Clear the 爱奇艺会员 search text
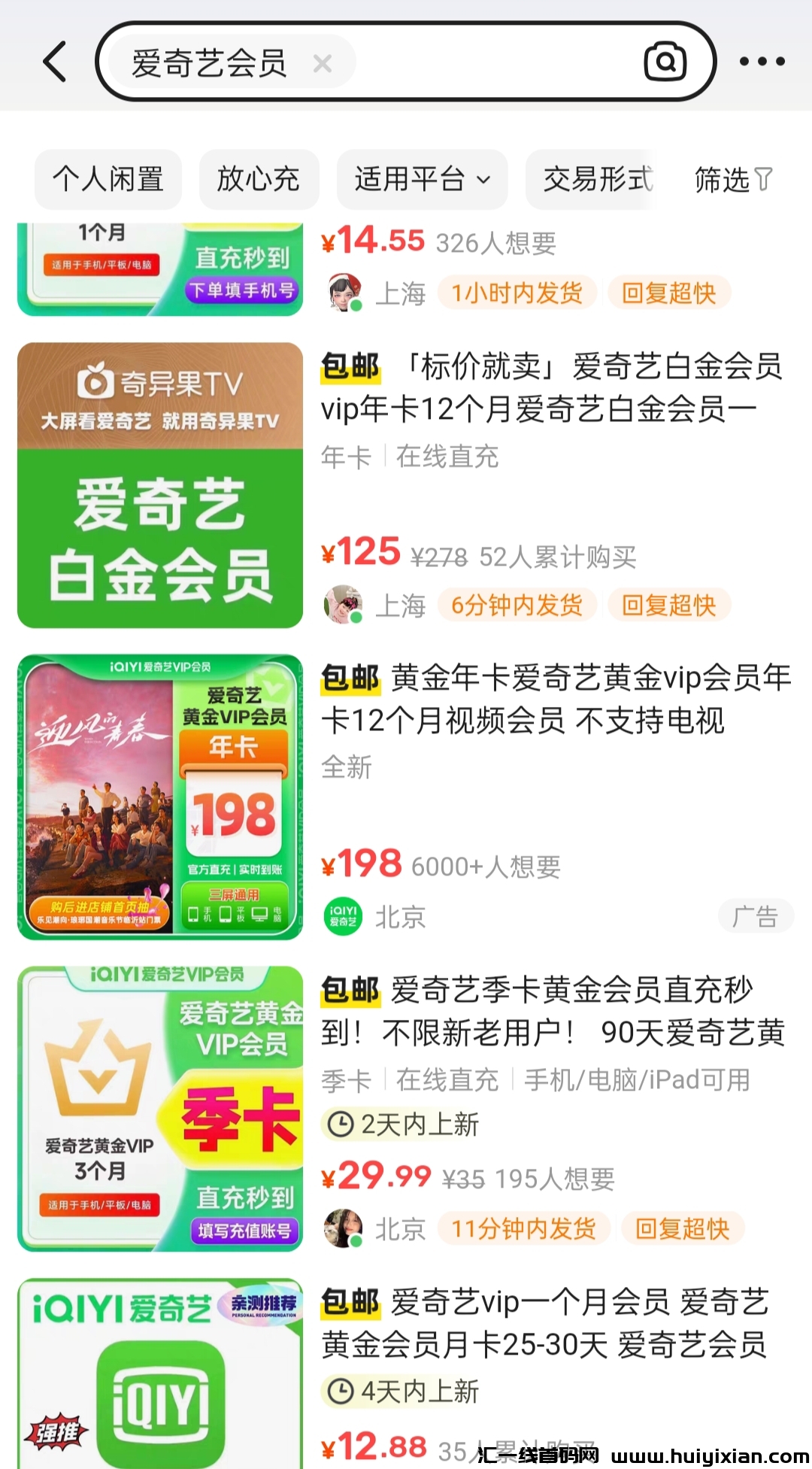This screenshot has height=1469, width=812. click(x=323, y=64)
